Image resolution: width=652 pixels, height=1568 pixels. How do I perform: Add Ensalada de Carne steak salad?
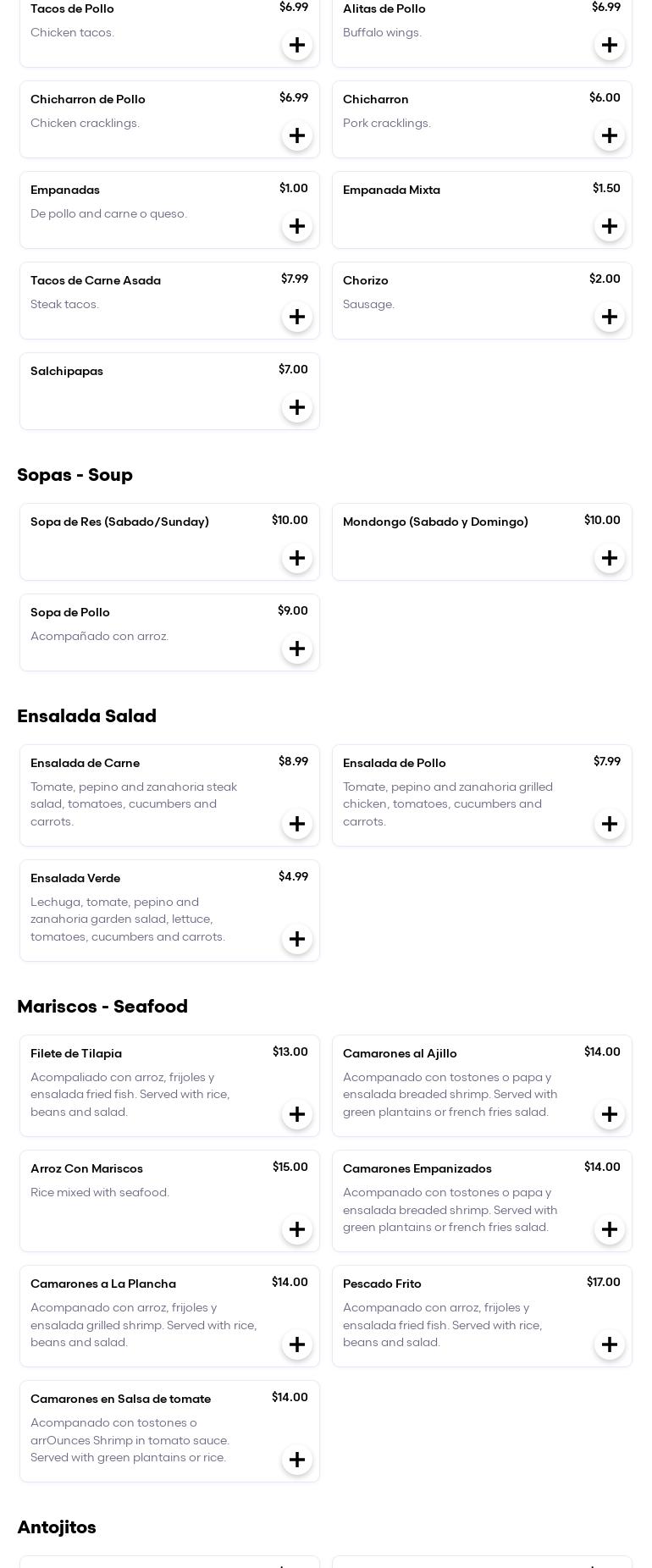(x=296, y=823)
